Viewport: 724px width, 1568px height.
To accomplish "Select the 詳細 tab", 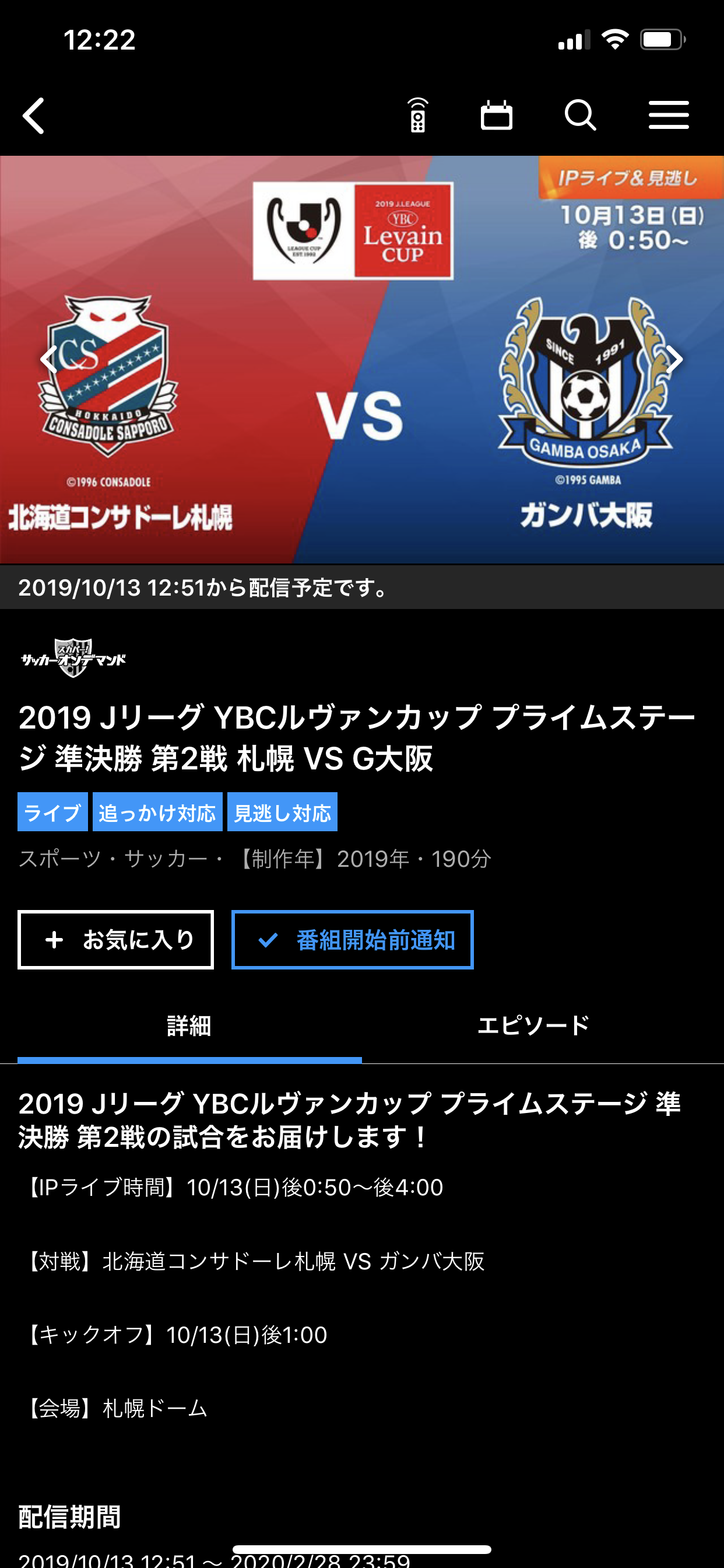I will click(189, 1026).
